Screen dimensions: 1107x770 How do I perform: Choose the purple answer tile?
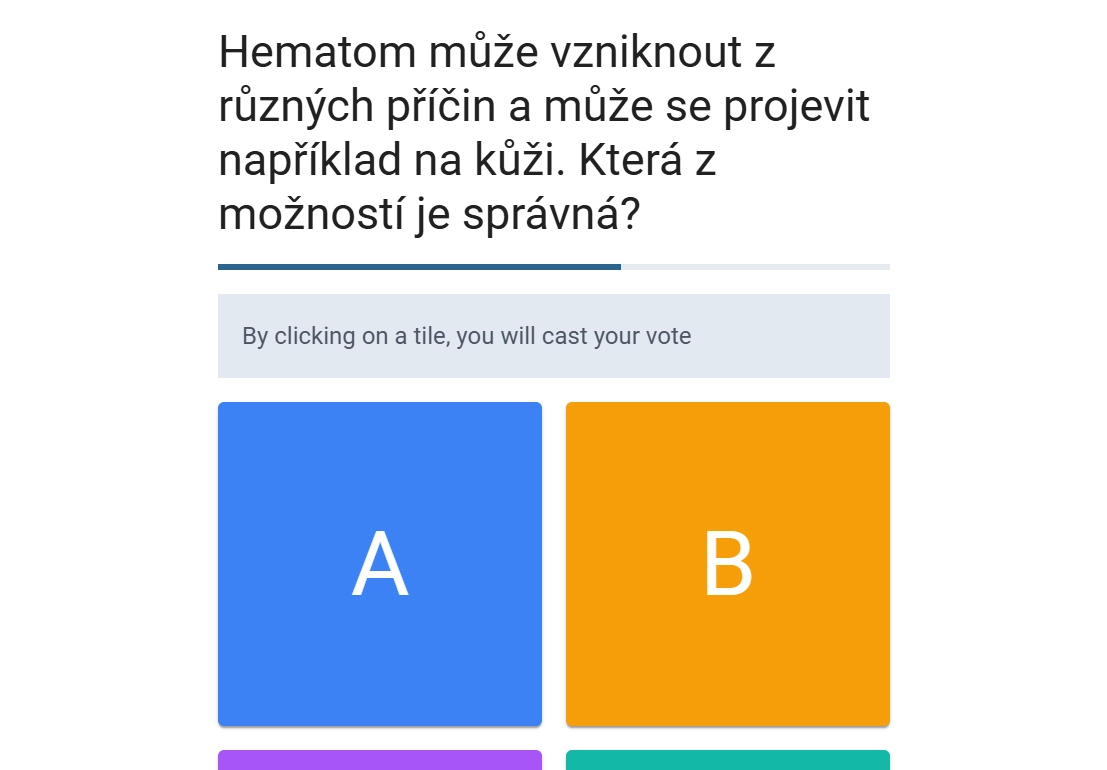[x=380, y=760]
